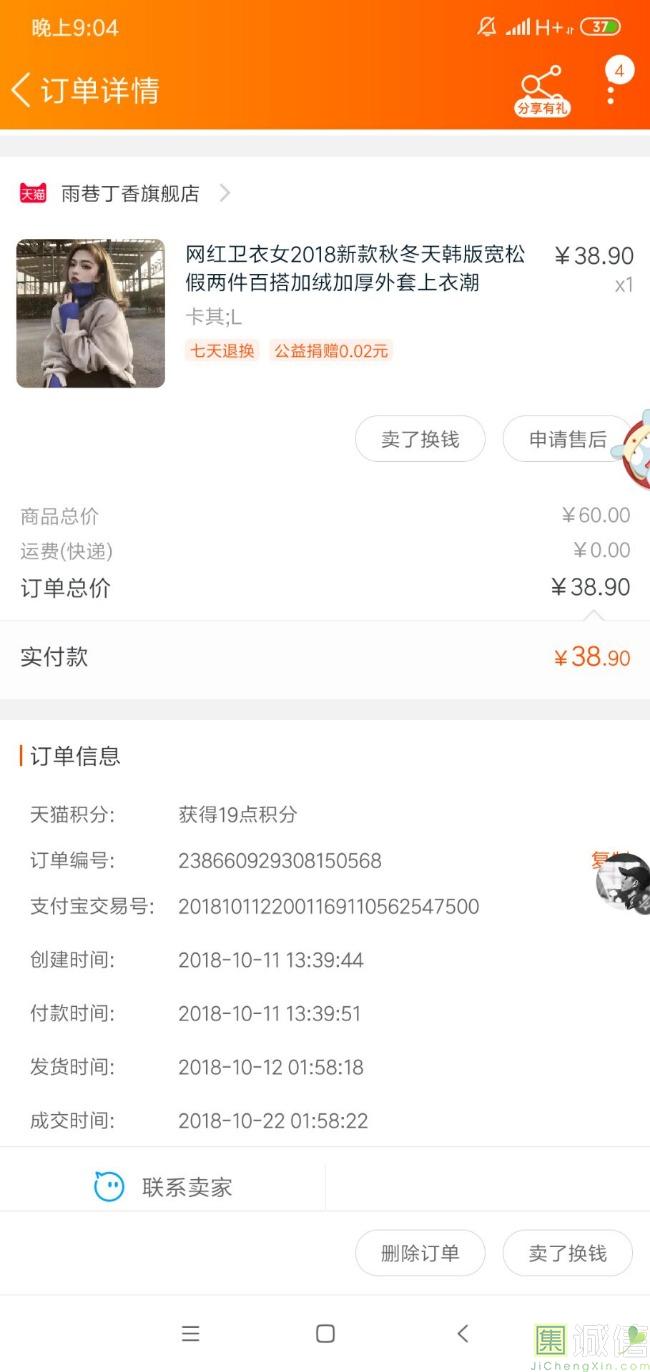Contact the seller via 联系卖家

163,1187
